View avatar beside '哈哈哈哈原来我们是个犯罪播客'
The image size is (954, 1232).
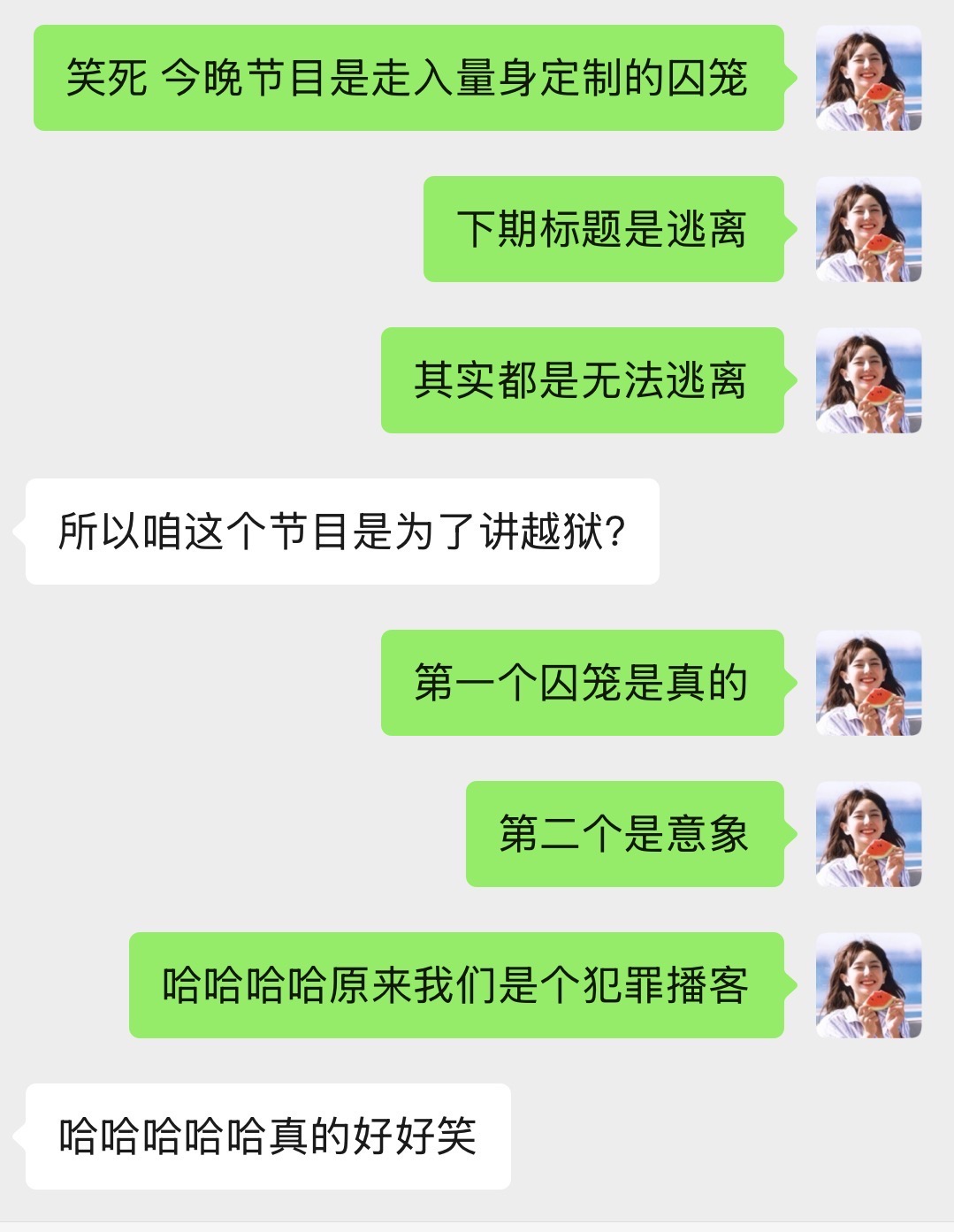[x=868, y=985]
